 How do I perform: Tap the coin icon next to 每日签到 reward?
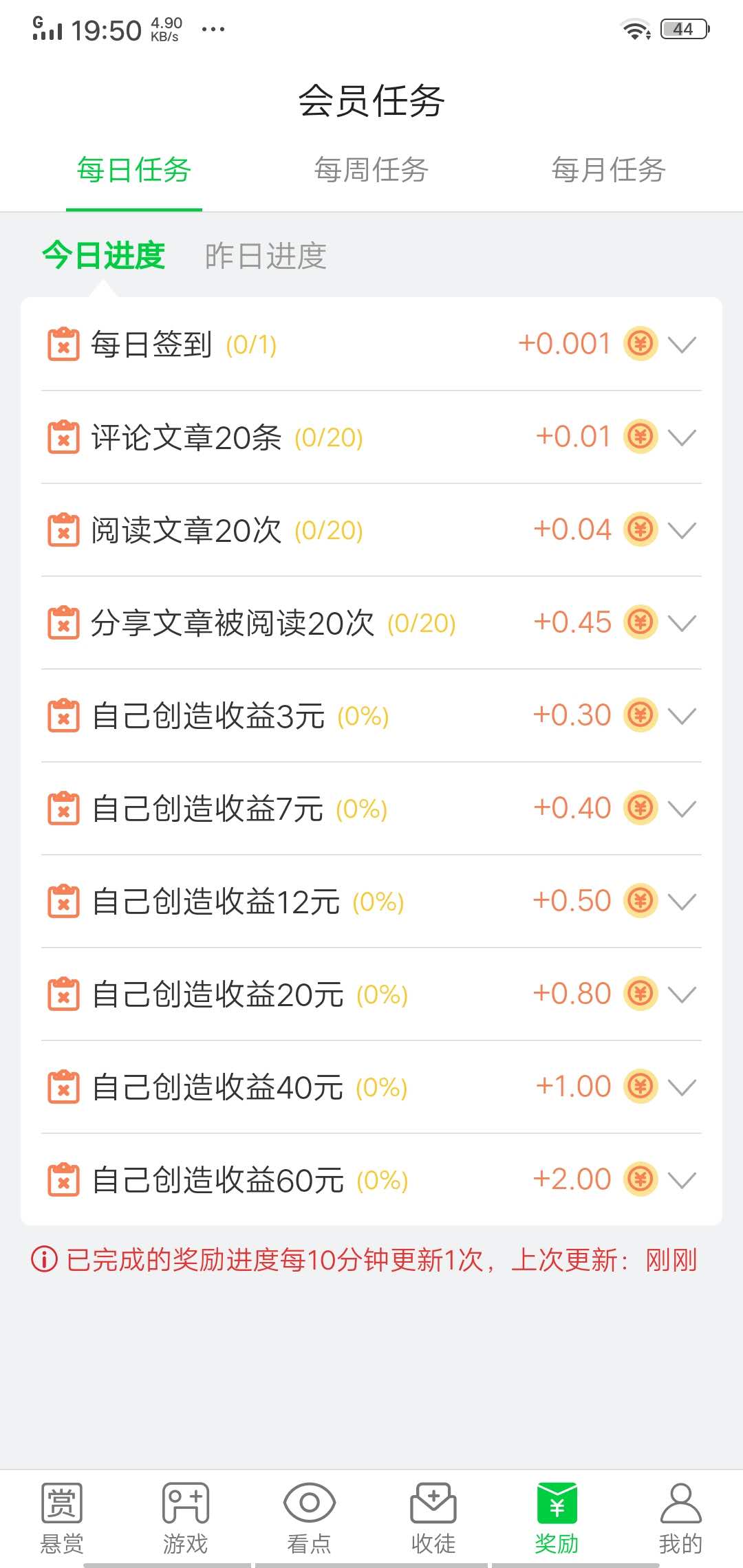pyautogui.click(x=640, y=344)
